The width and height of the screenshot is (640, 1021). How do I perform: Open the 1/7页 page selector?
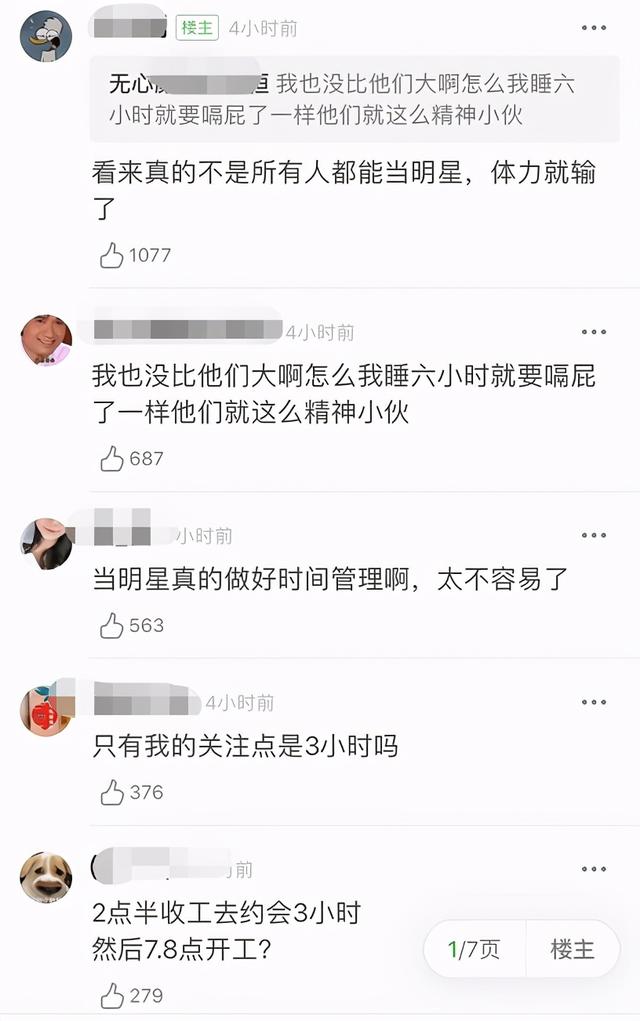(x=474, y=949)
